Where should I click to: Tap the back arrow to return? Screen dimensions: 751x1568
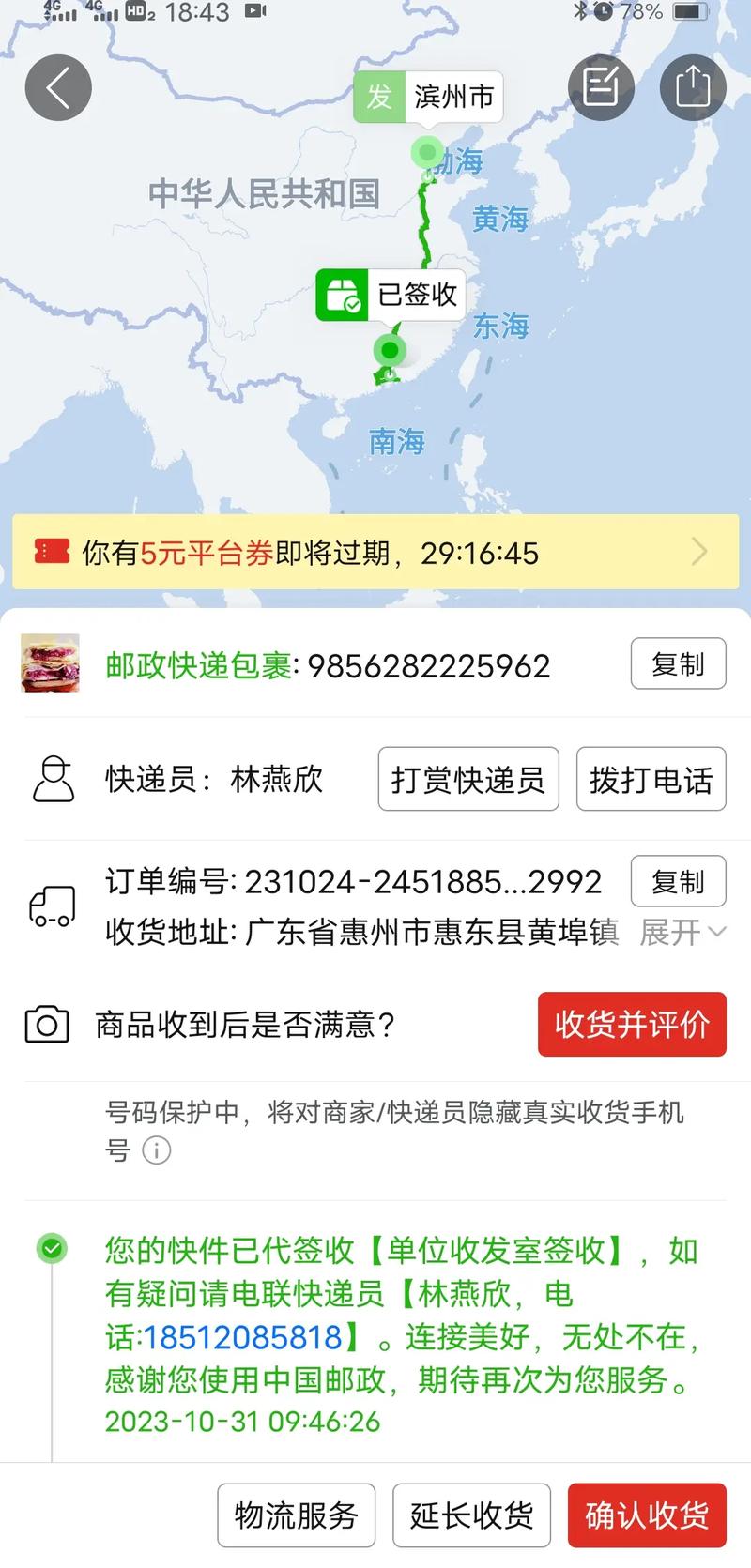pyautogui.click(x=58, y=86)
